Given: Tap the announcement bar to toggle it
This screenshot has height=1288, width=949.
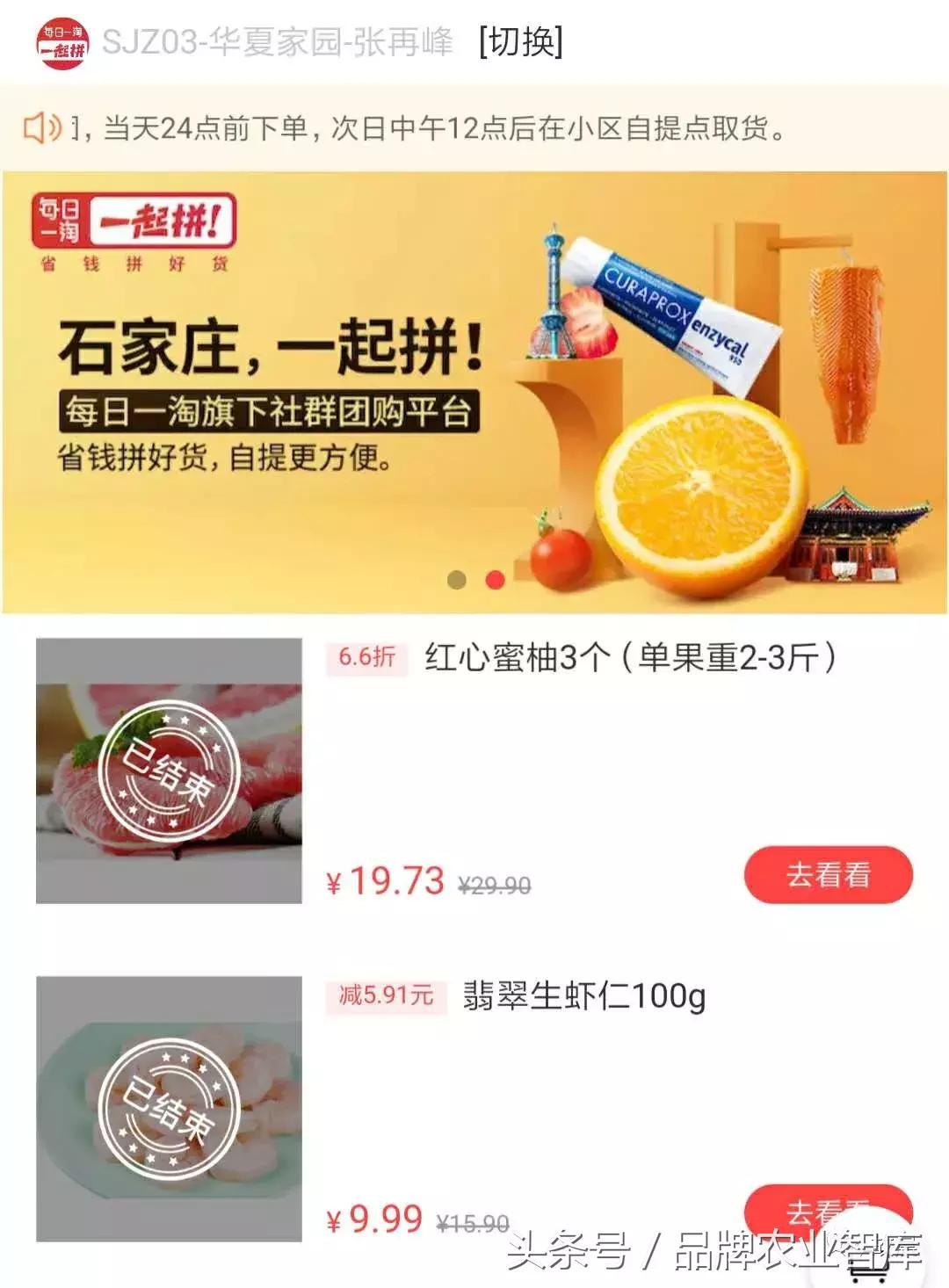Looking at the screenshot, I should click(x=474, y=130).
